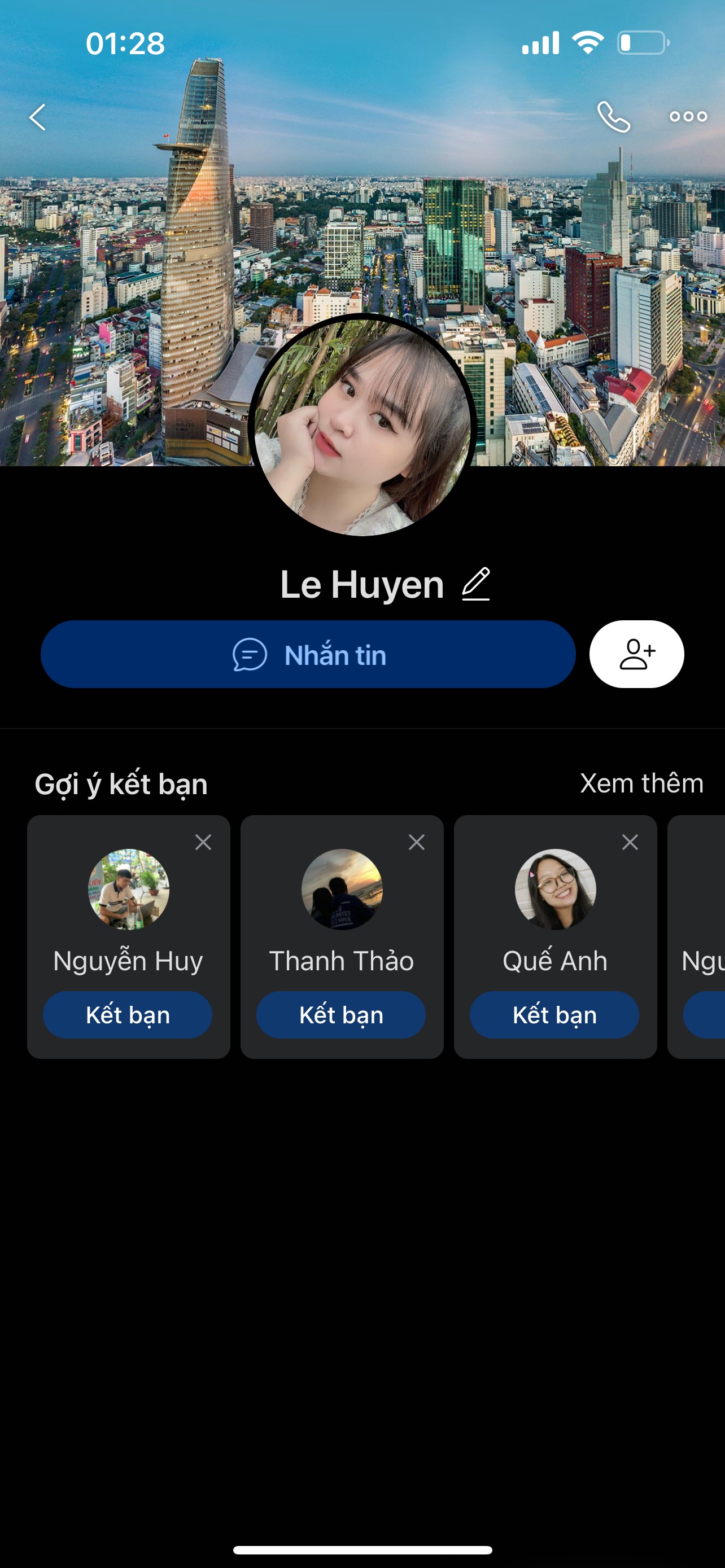Go back using the top-left arrow
Viewport: 725px width, 1568px height.
[38, 117]
